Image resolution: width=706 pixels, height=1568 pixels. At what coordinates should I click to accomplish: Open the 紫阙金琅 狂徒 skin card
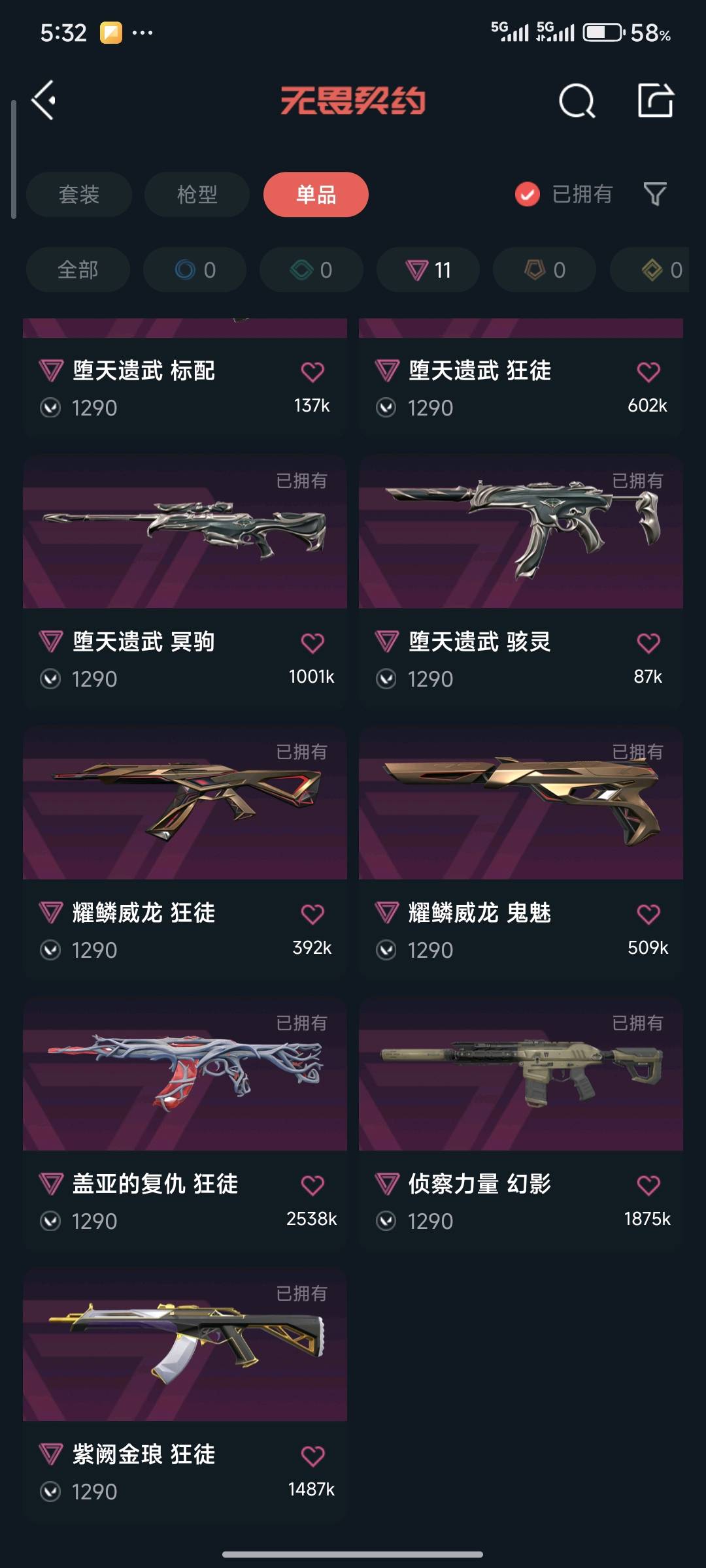[185, 1395]
